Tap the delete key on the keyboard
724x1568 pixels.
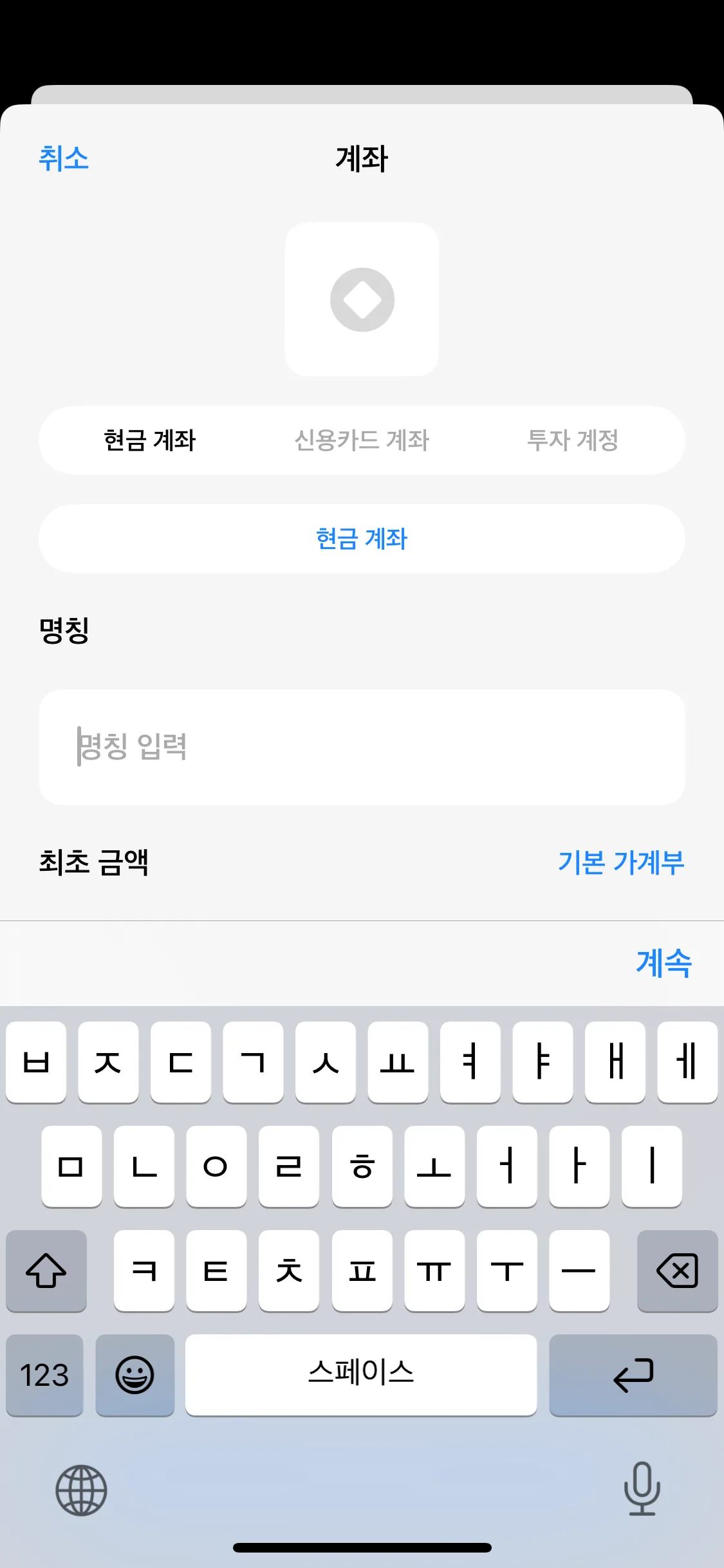pyautogui.click(x=677, y=1271)
